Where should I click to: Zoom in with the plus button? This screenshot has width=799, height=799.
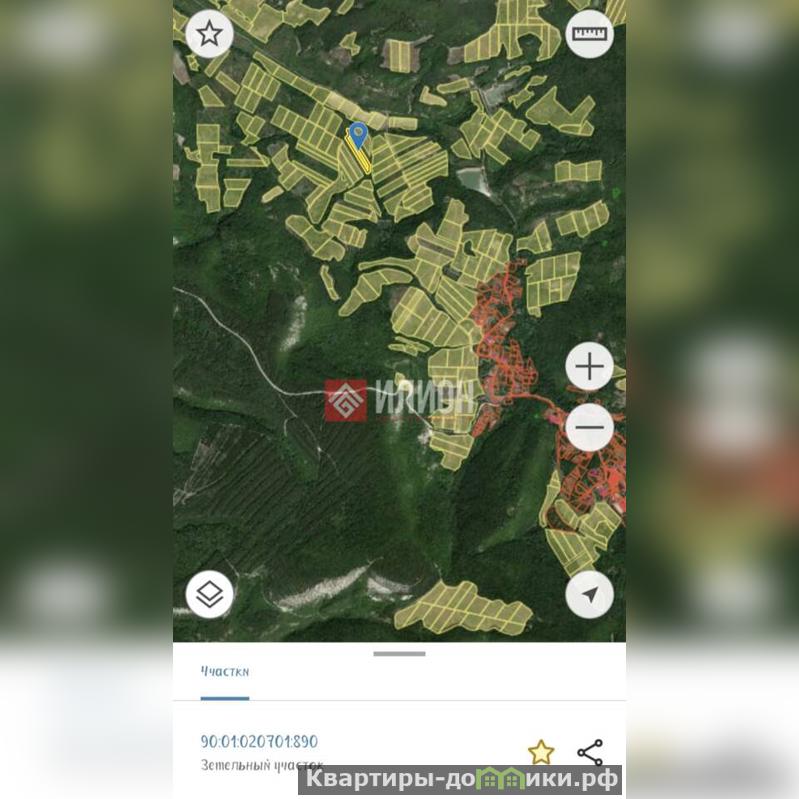pos(590,367)
